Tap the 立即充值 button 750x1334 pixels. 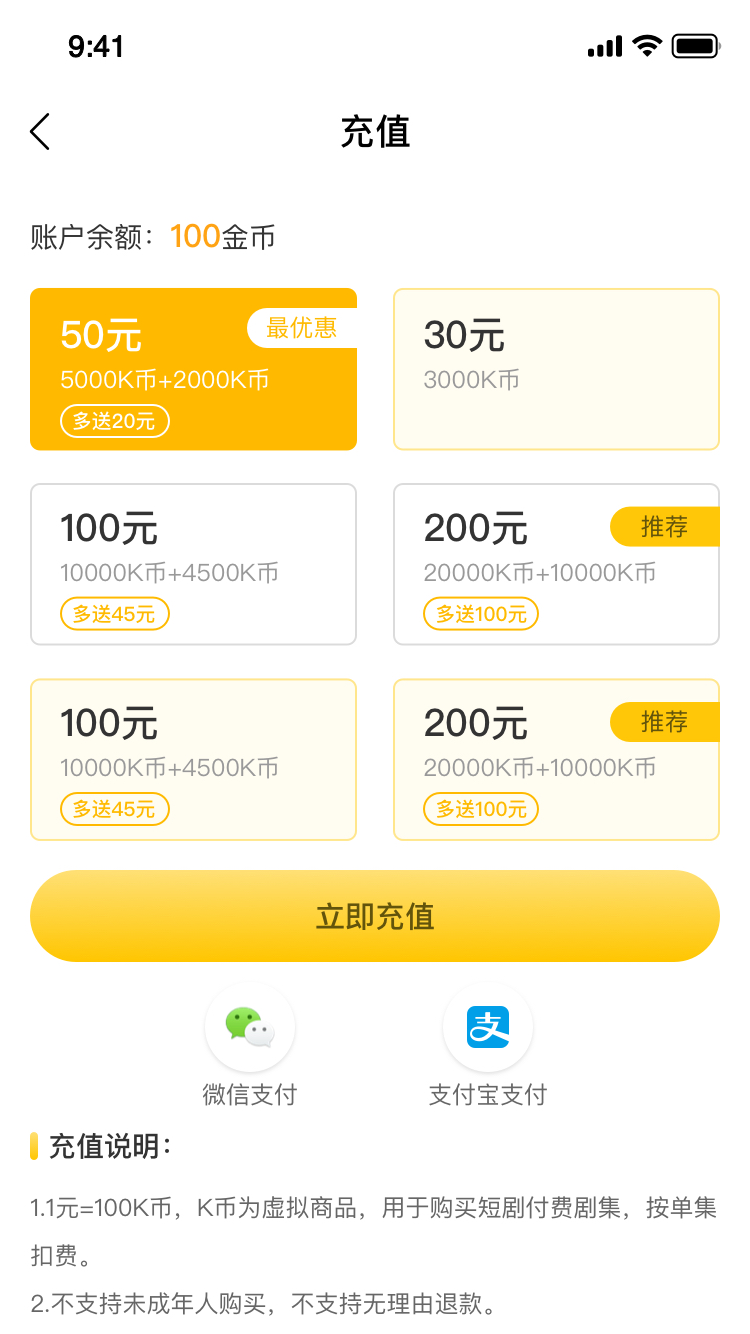375,916
